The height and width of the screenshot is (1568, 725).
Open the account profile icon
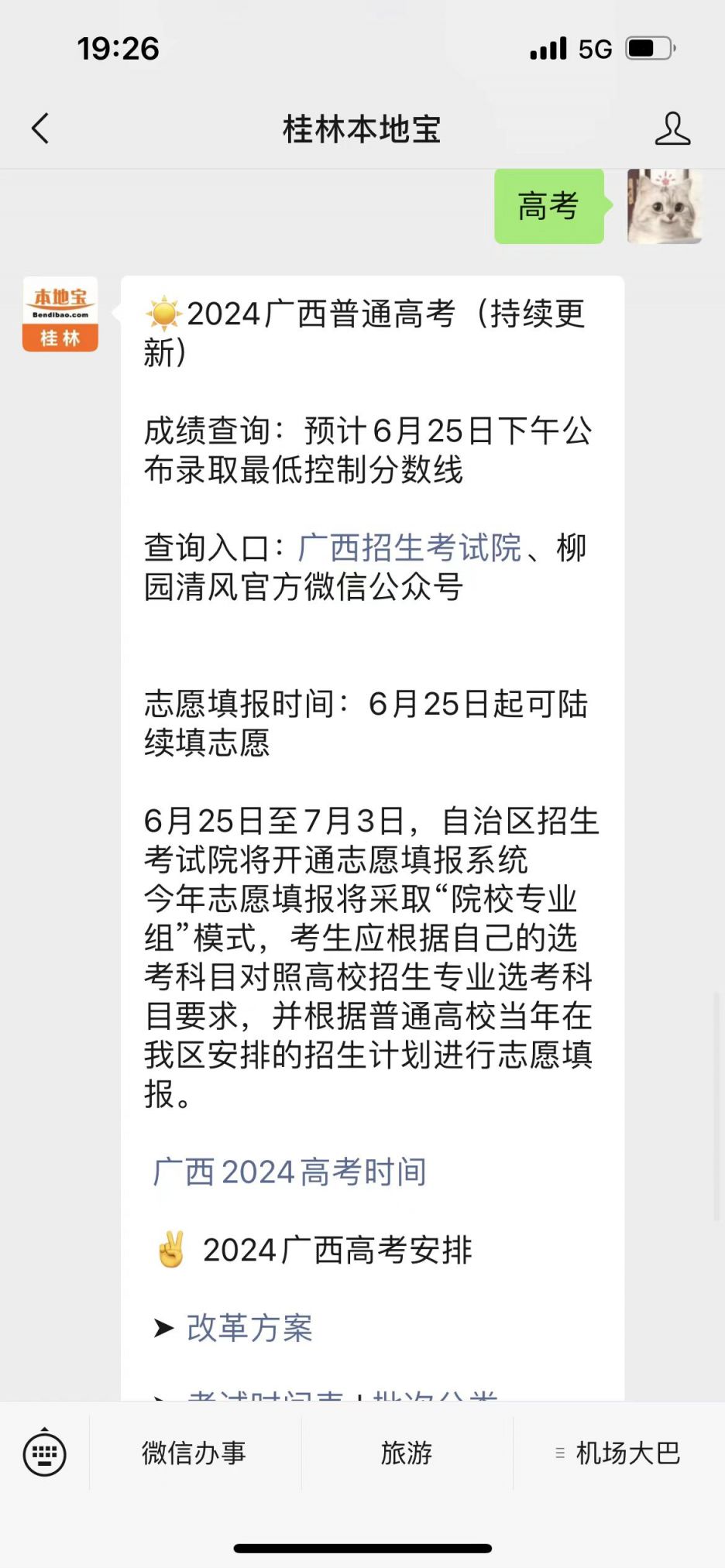[x=672, y=129]
